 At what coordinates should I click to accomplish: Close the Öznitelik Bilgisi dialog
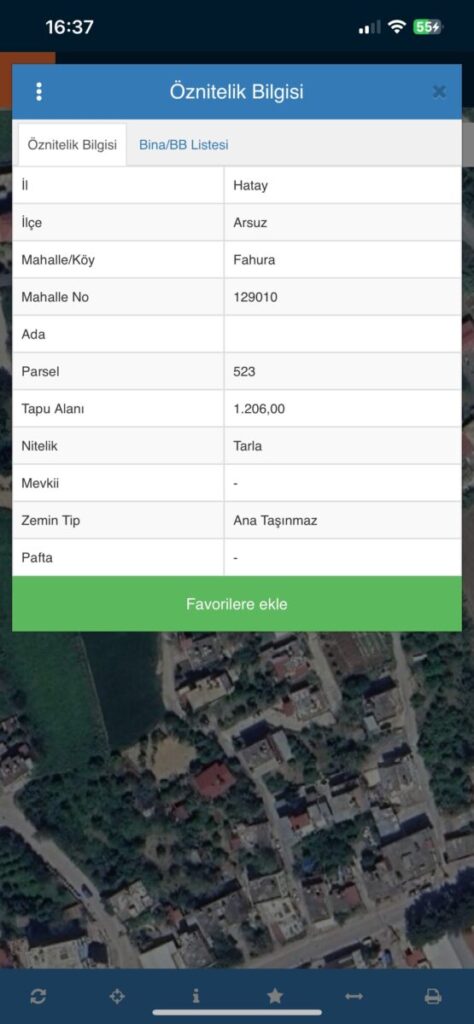pyautogui.click(x=439, y=92)
